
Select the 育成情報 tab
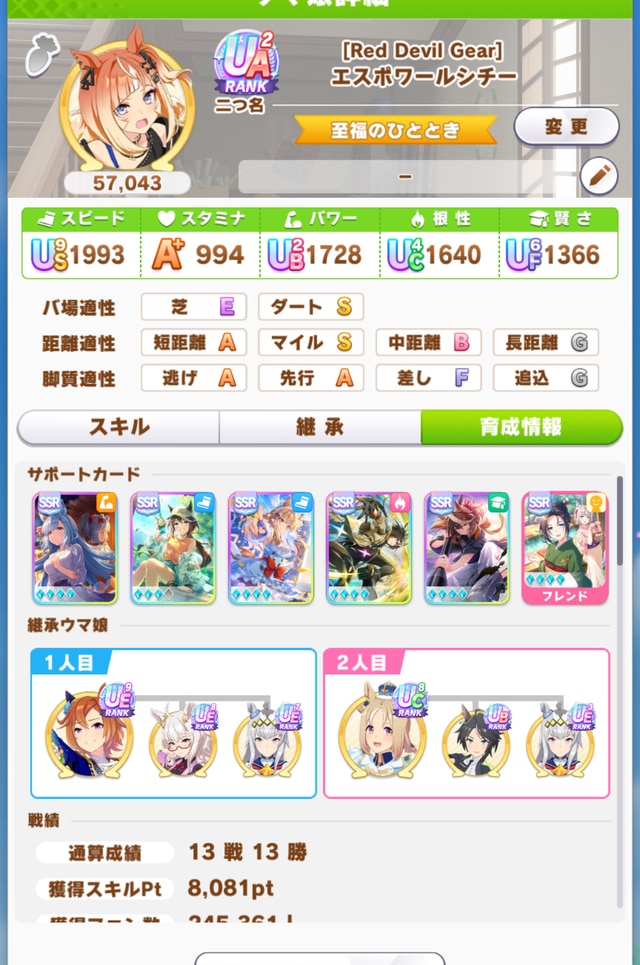click(x=520, y=427)
